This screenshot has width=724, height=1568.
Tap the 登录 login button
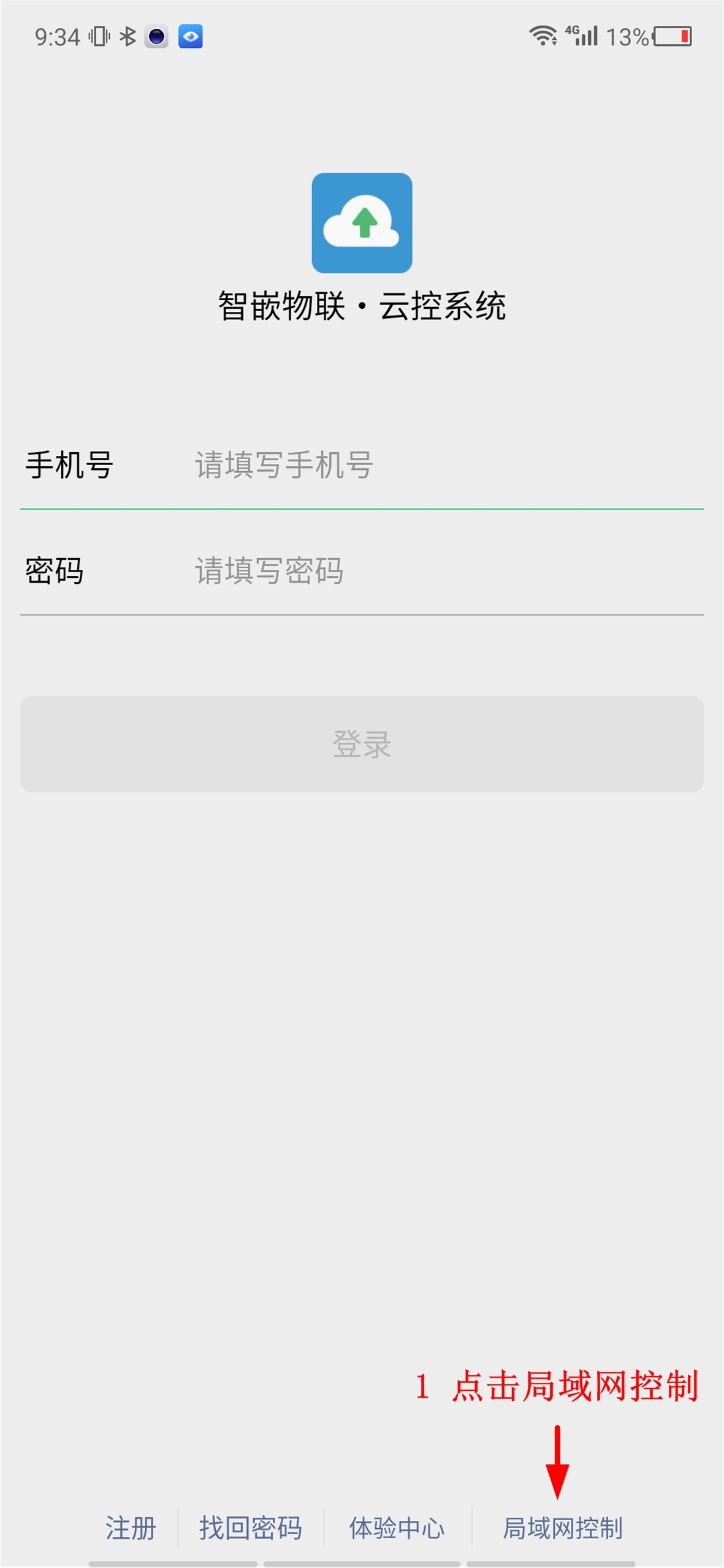click(x=362, y=744)
